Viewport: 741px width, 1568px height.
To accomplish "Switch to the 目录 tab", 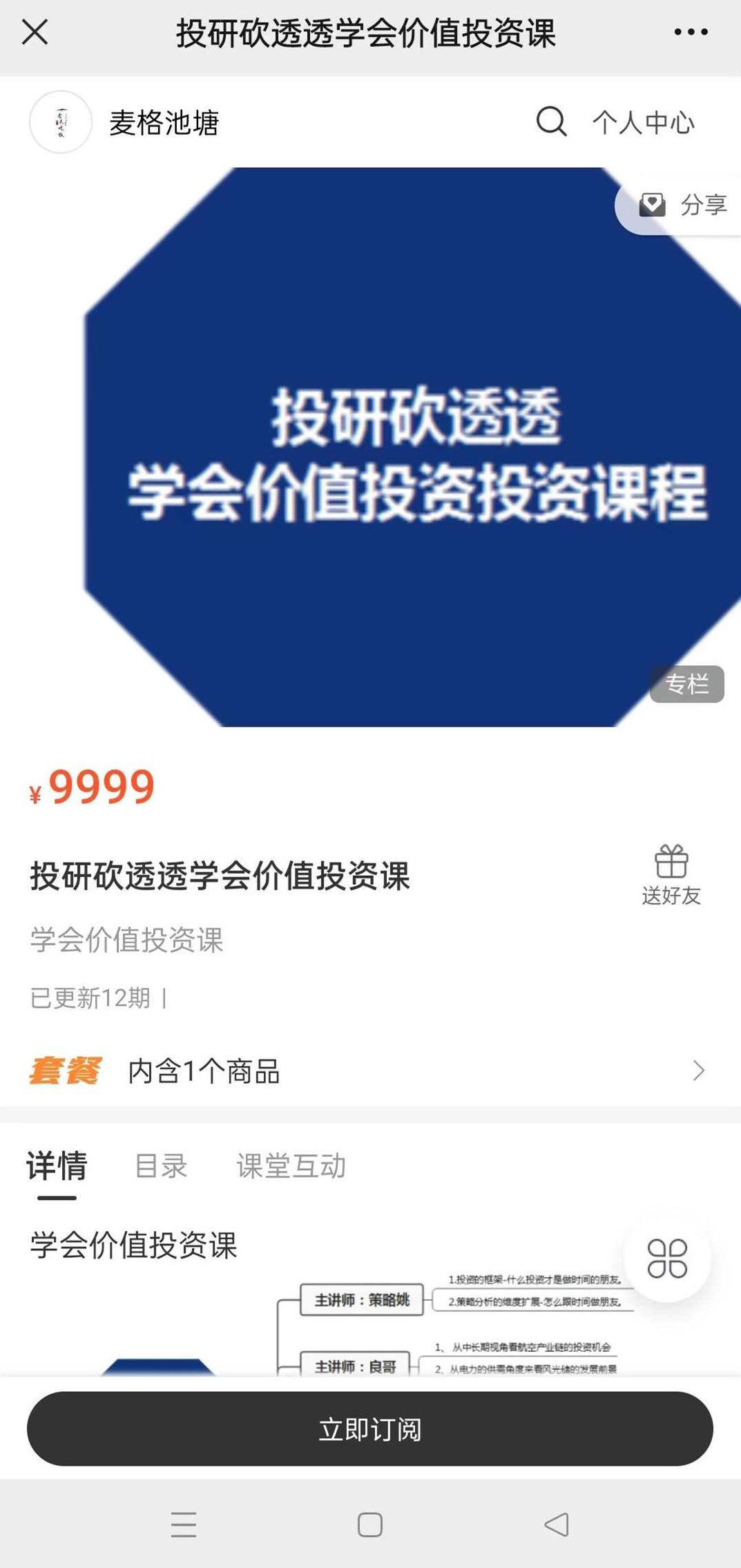I will pos(162,1165).
